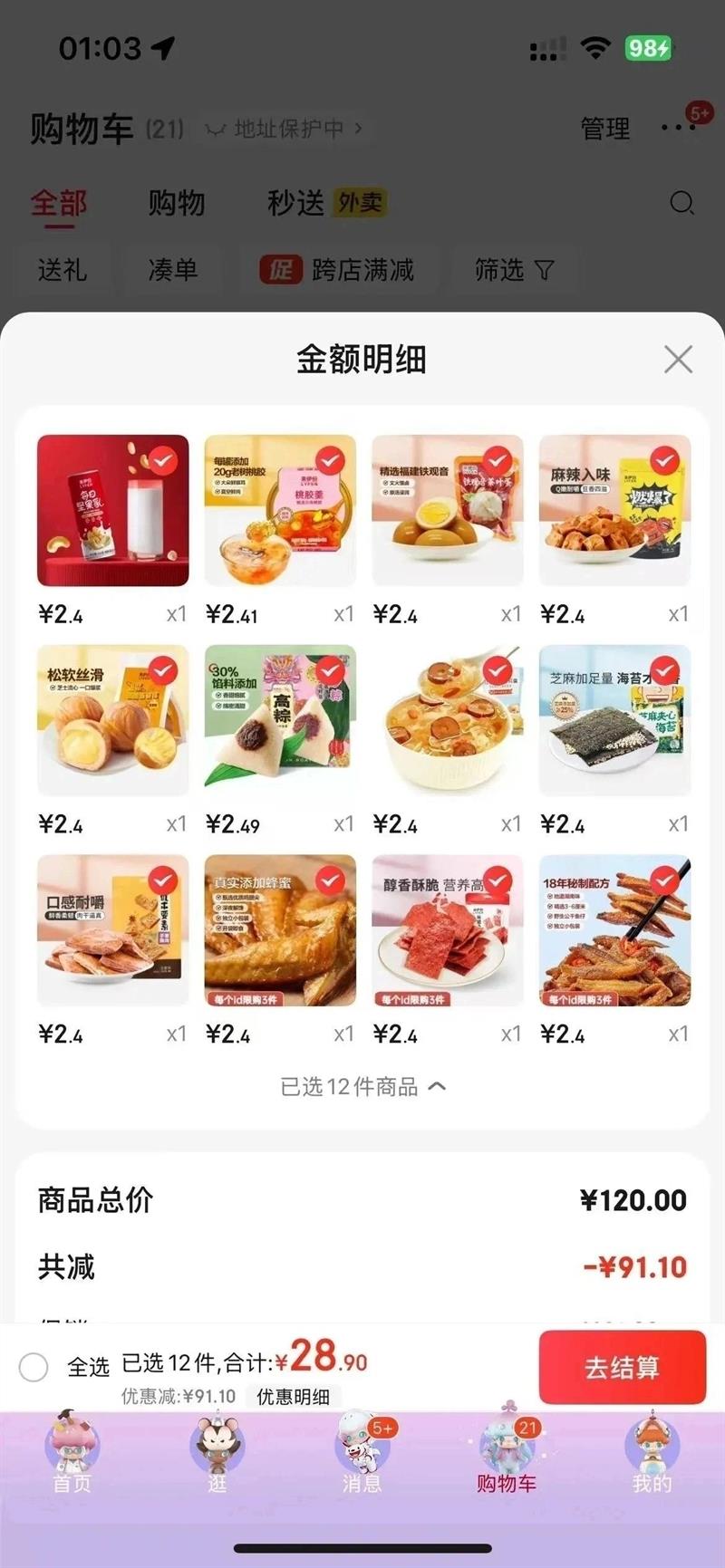View the 松软丝滑 chestnut product
This screenshot has height=1568, width=725.
point(113,720)
